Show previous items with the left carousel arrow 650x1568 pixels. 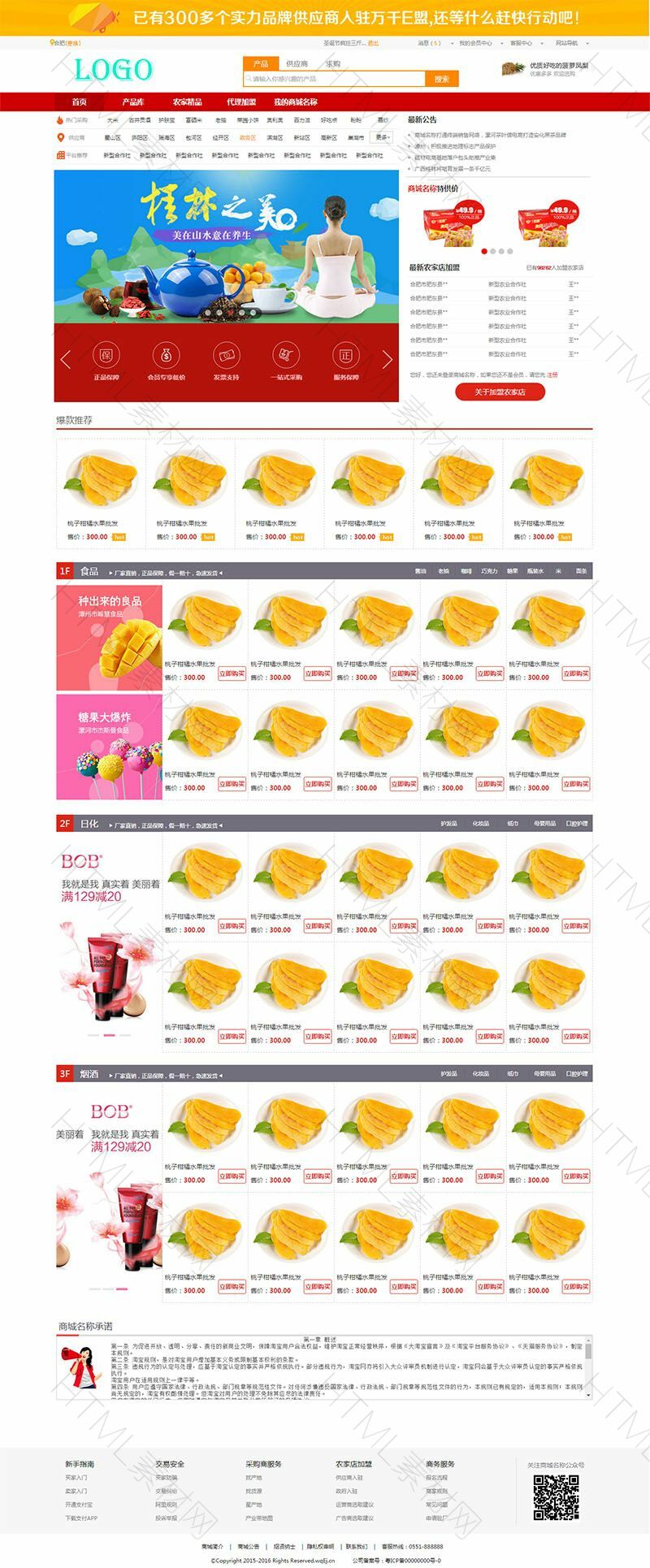(x=66, y=359)
